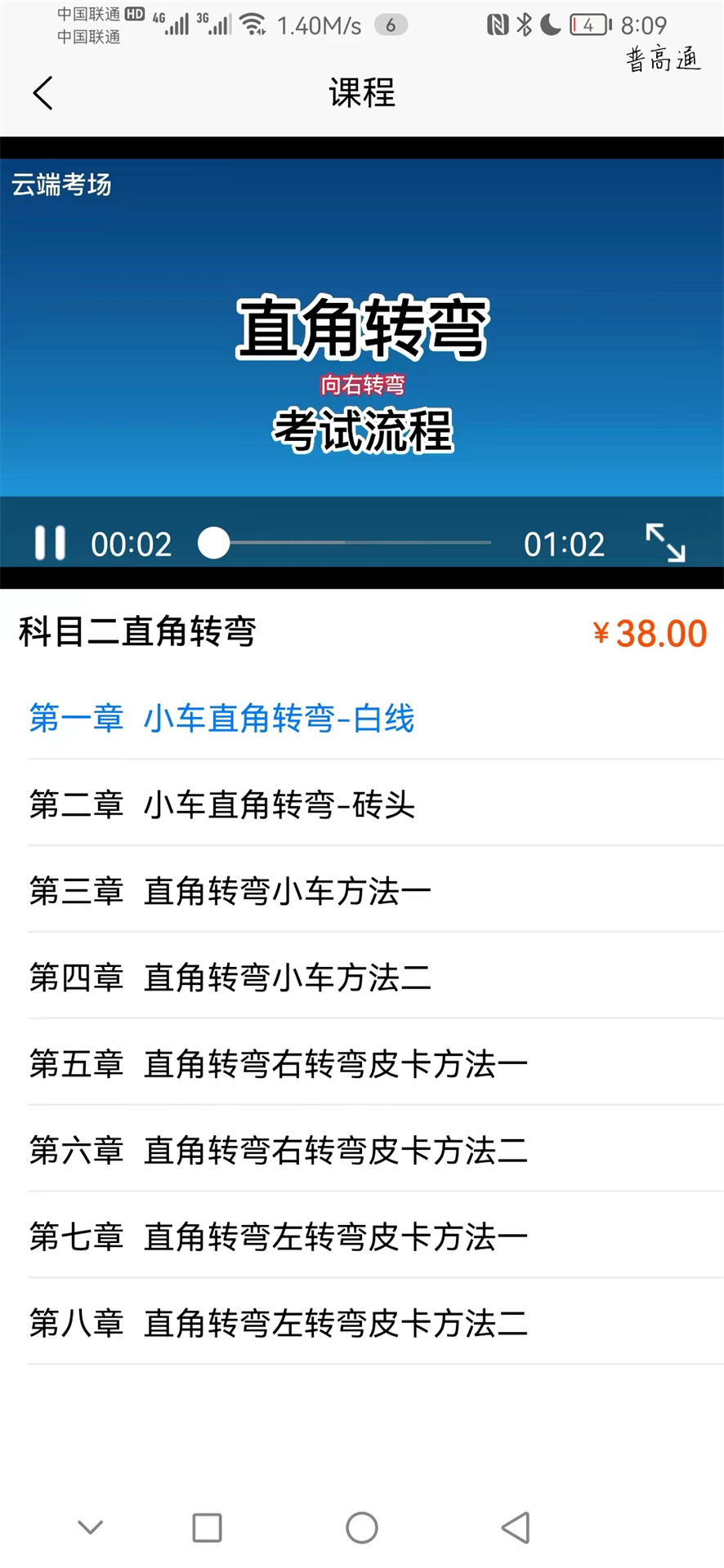The height and width of the screenshot is (1568, 724).
Task: Open the last chapter 直角转弯左转弯皮卡方法二
Action: coord(278,1322)
